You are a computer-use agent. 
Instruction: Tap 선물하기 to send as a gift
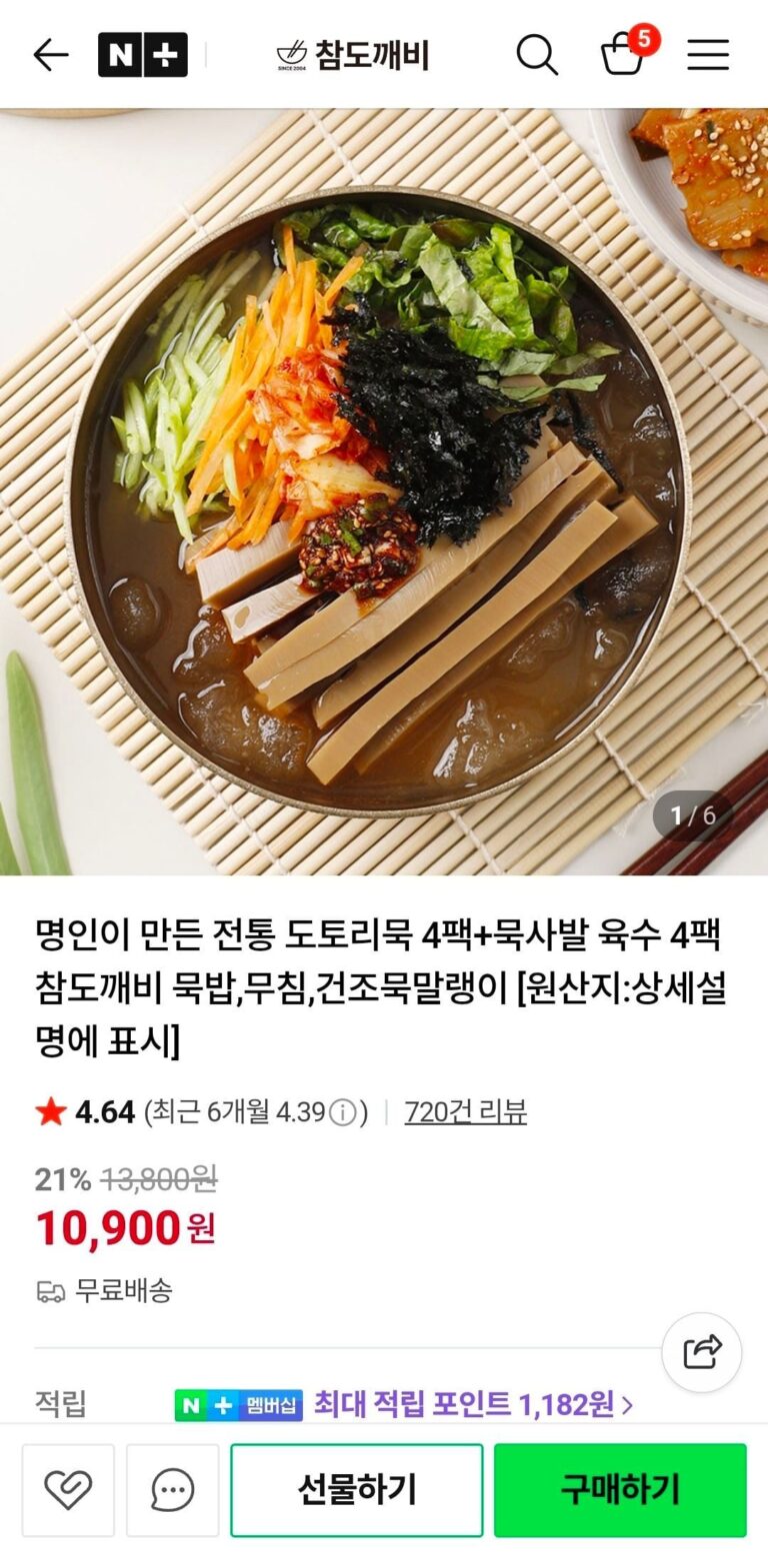click(357, 1490)
